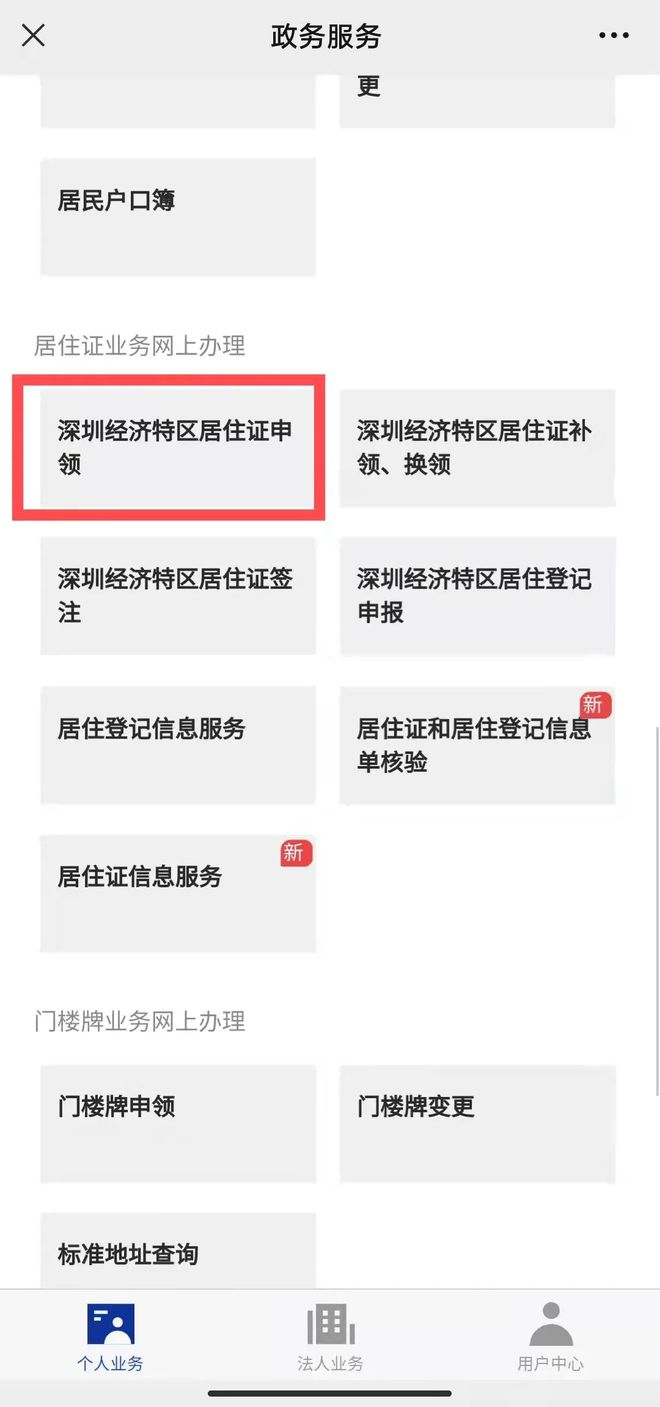Select 深圳经济特区居住证申领
The height and width of the screenshot is (1407, 660).
(x=178, y=447)
